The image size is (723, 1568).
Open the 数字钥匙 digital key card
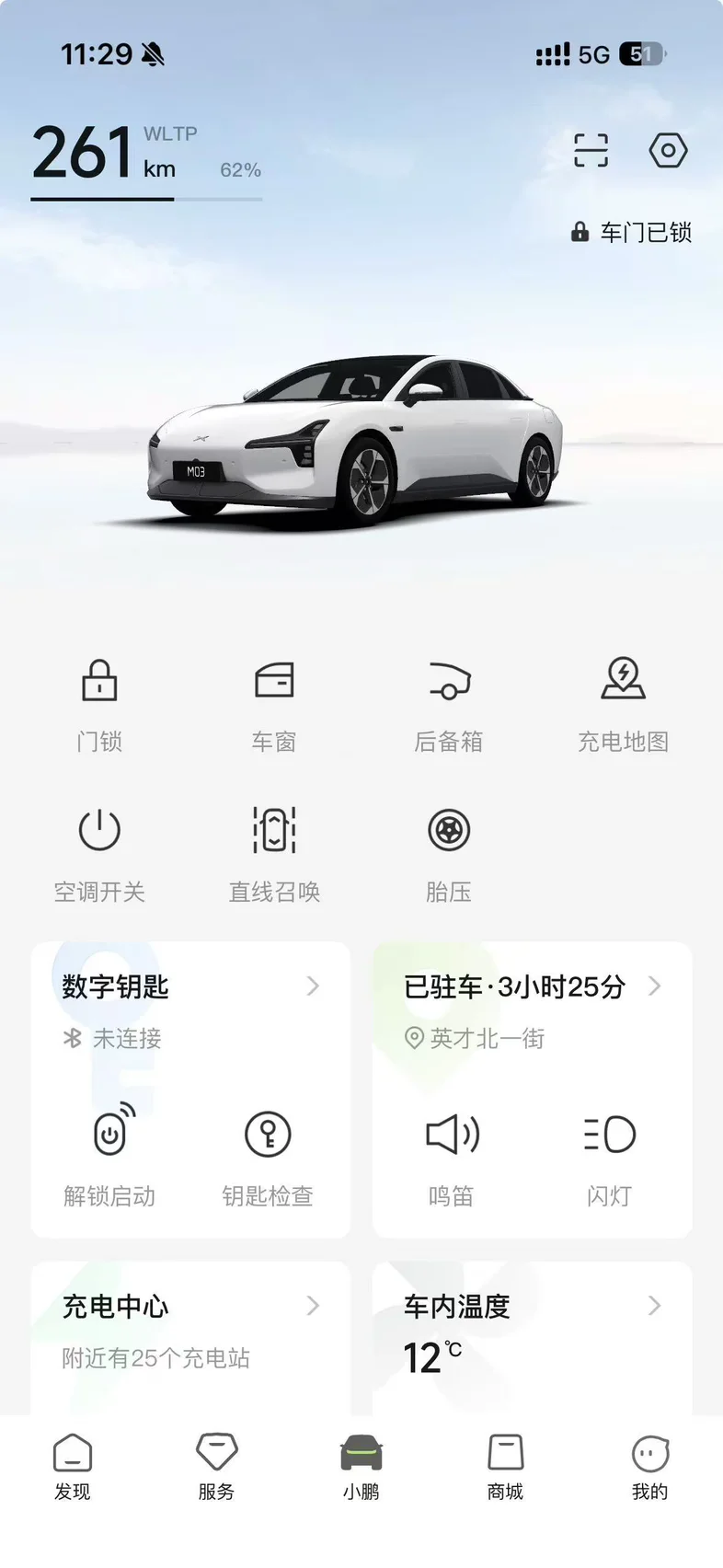point(190,987)
